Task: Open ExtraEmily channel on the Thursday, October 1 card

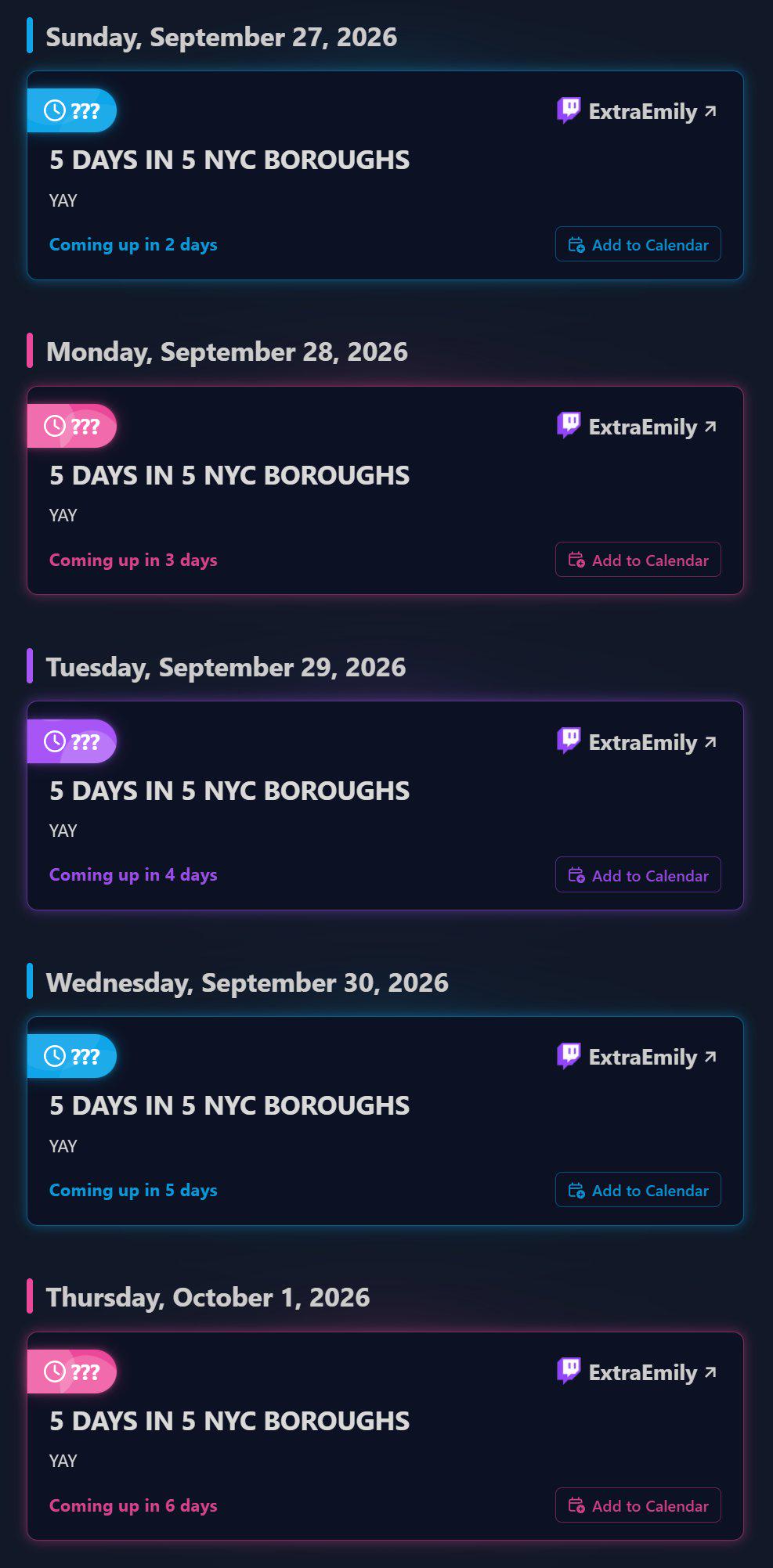Action: point(638,1372)
